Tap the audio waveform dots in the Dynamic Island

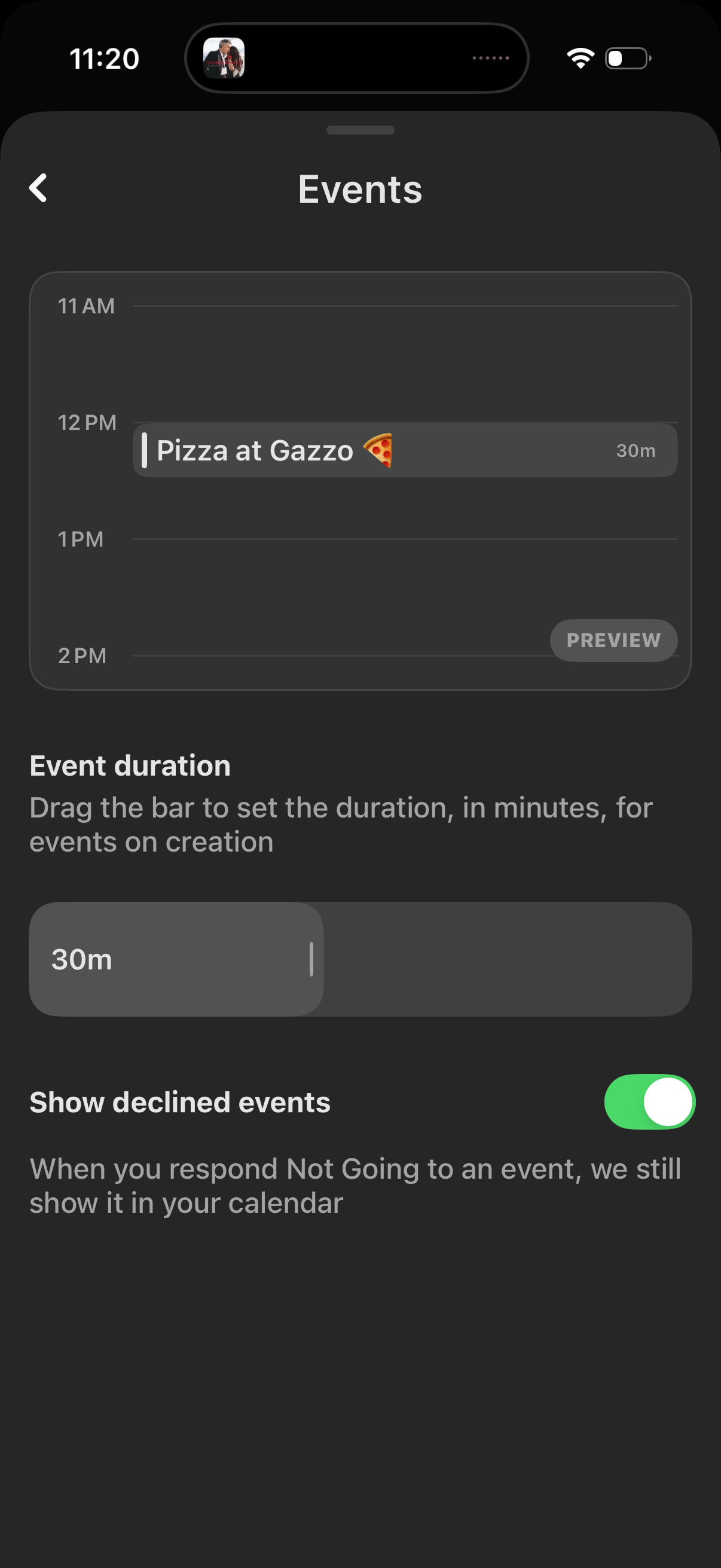(490, 58)
